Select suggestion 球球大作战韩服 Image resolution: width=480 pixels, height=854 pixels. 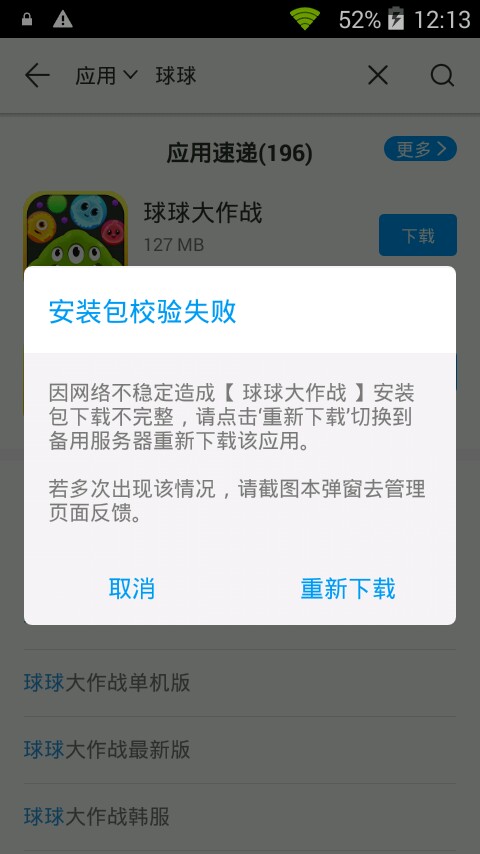240,817
